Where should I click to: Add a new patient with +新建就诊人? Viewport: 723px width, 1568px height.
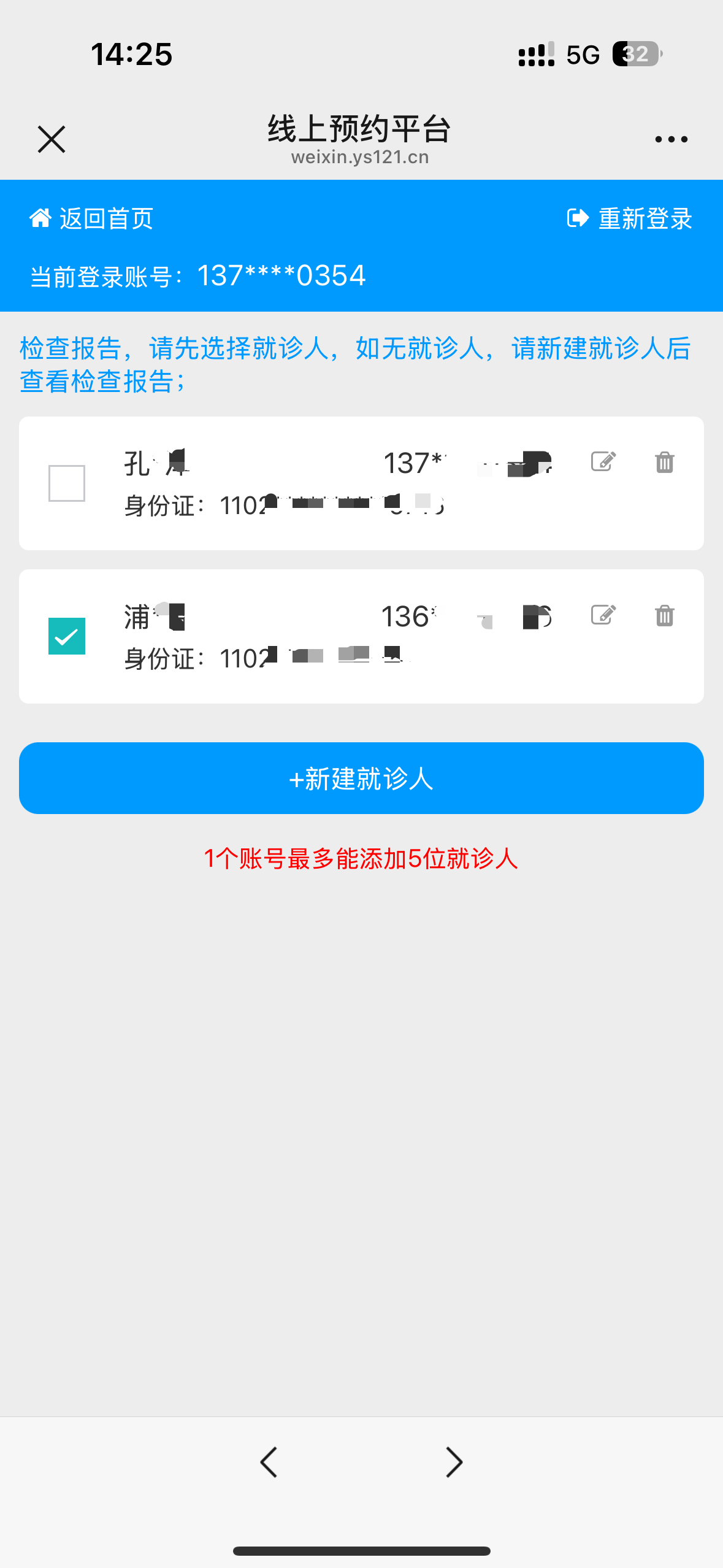click(x=361, y=778)
